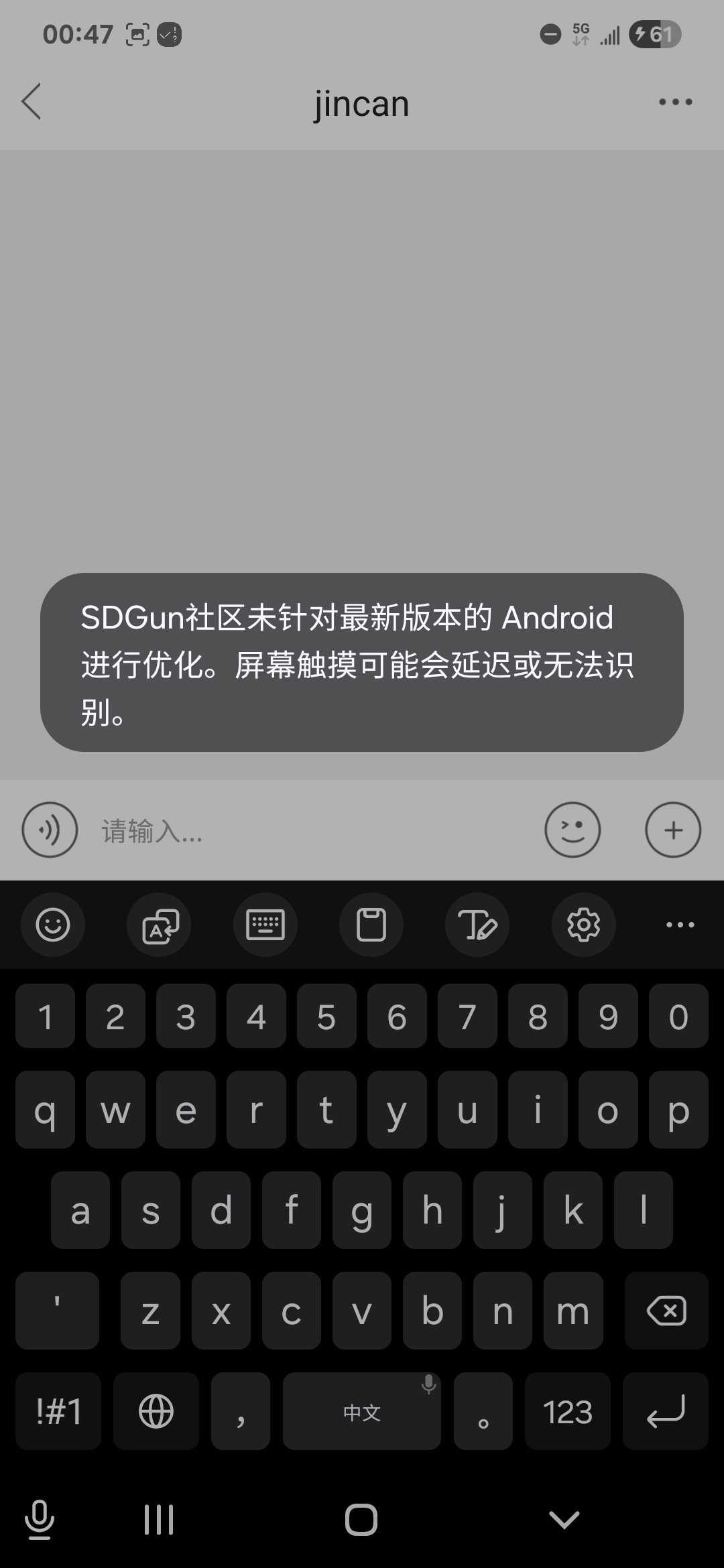Open the keyboard layout mode option
724x1568 pixels.
pos(265,925)
